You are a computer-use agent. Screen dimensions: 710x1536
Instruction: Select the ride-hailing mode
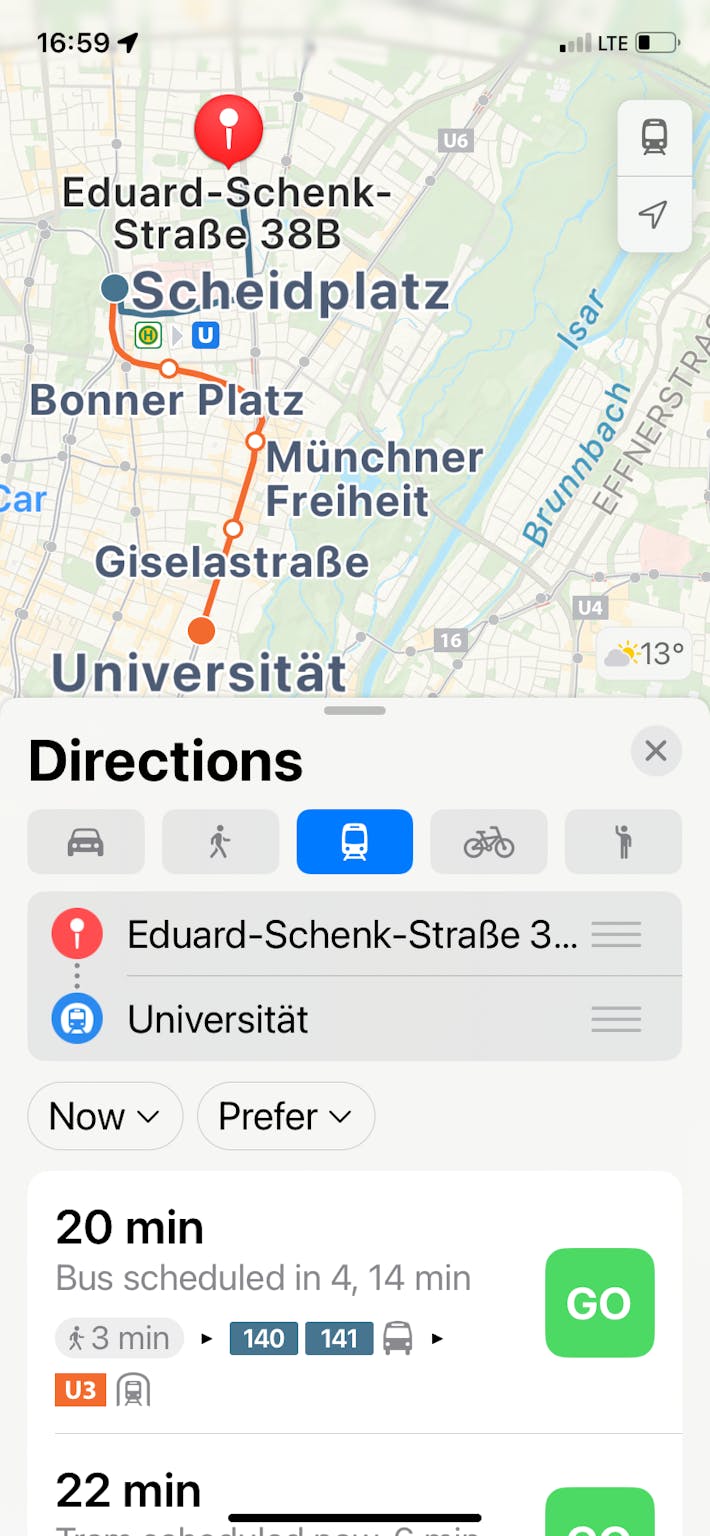point(623,842)
